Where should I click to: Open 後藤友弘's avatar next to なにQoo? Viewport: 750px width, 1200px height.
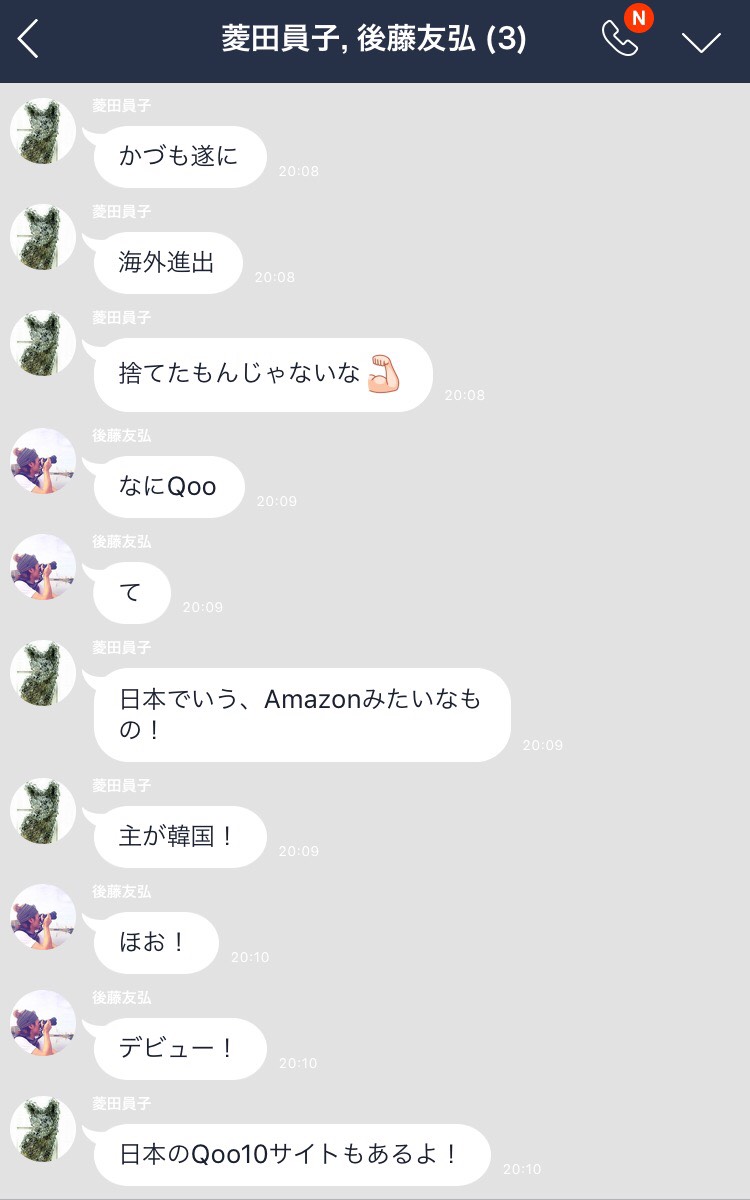tap(43, 461)
